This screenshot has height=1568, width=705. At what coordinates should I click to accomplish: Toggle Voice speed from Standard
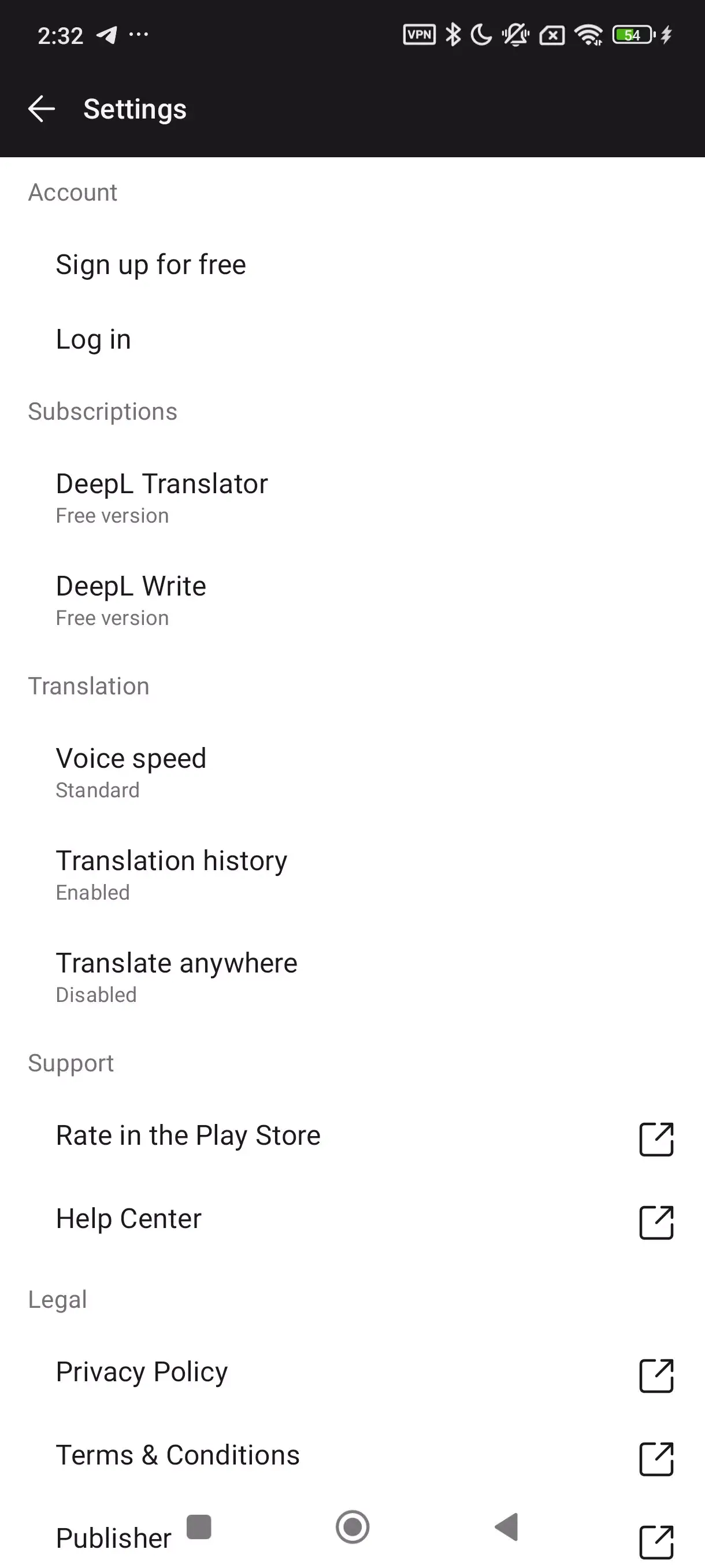131,771
